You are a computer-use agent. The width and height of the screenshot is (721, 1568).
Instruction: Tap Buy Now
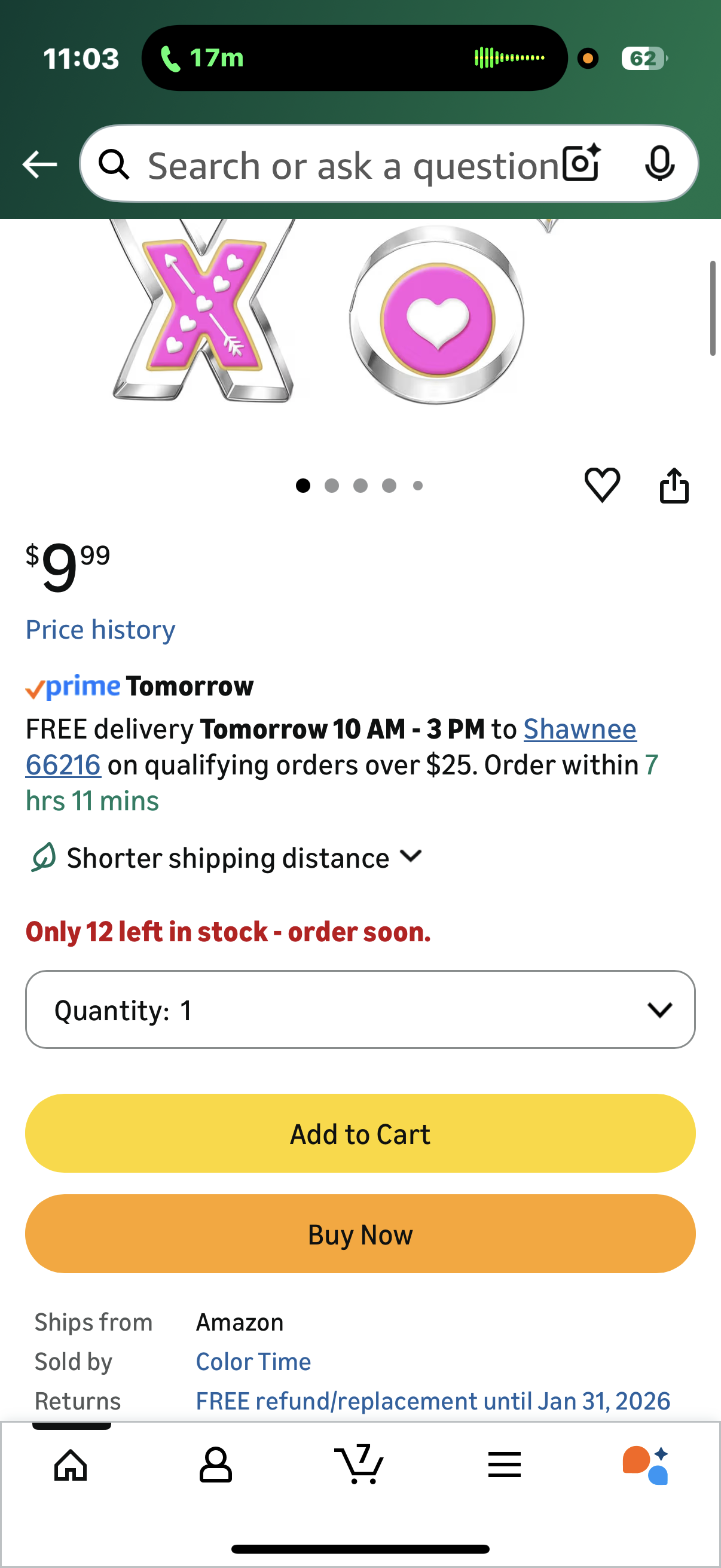(x=360, y=1234)
